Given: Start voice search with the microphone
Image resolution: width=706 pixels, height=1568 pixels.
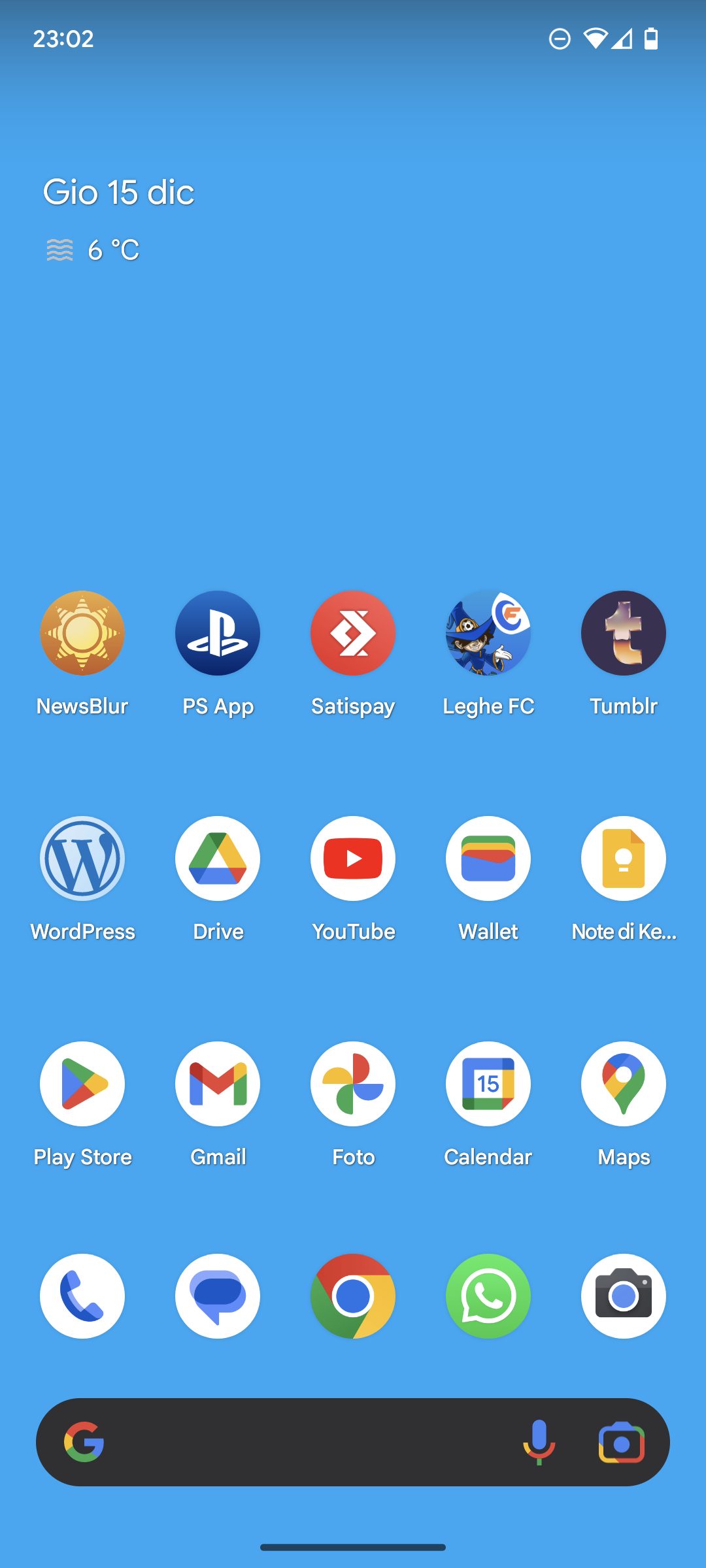Looking at the screenshot, I should click(x=539, y=1442).
